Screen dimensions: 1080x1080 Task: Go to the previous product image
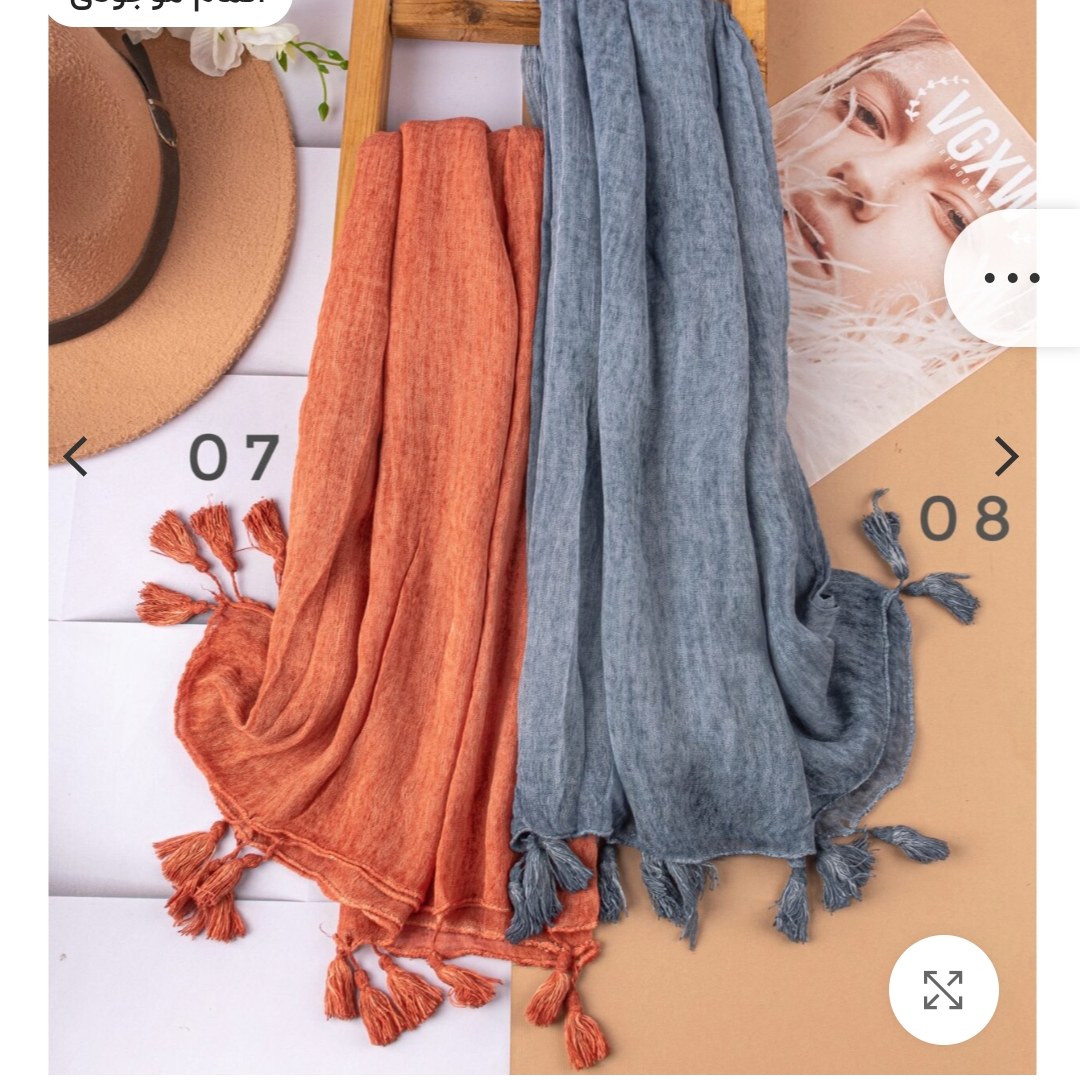coord(76,457)
